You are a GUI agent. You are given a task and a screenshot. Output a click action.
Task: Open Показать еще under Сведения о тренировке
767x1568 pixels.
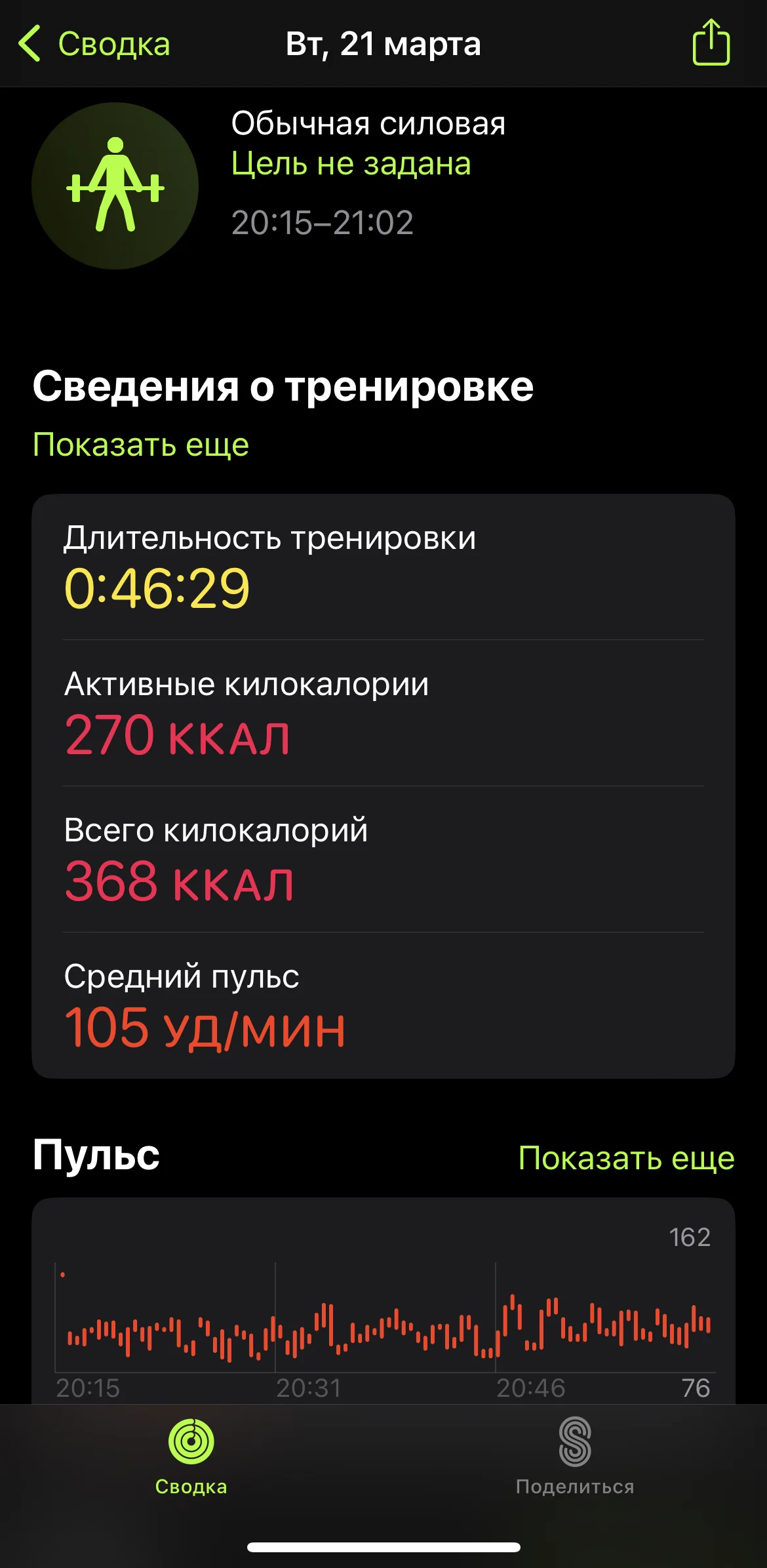(141, 444)
